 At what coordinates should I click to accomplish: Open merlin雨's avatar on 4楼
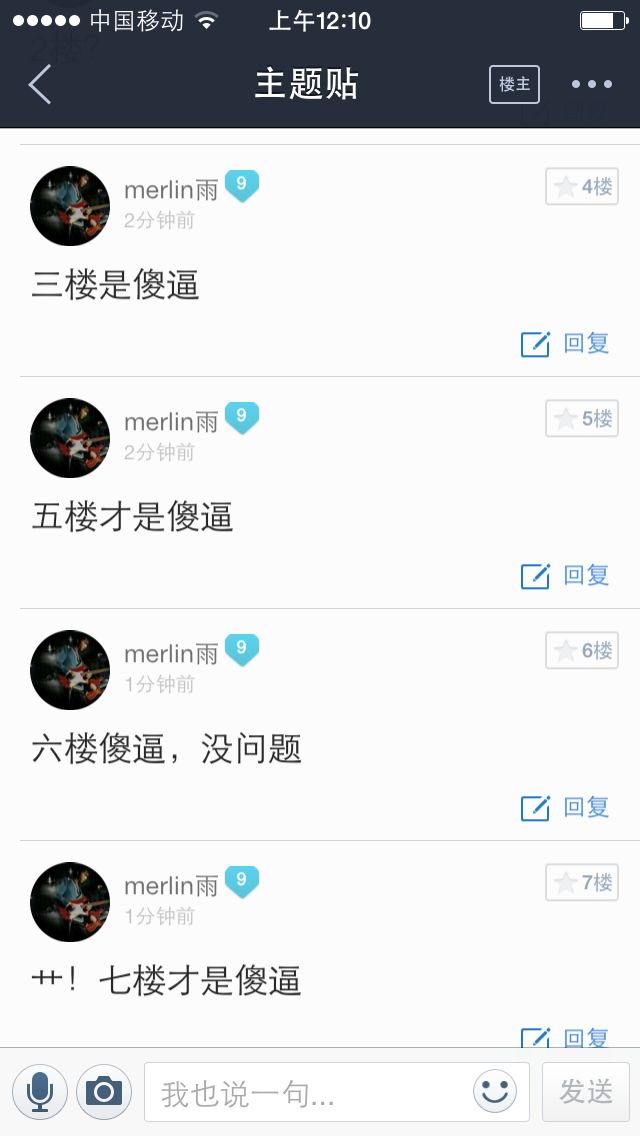point(70,206)
